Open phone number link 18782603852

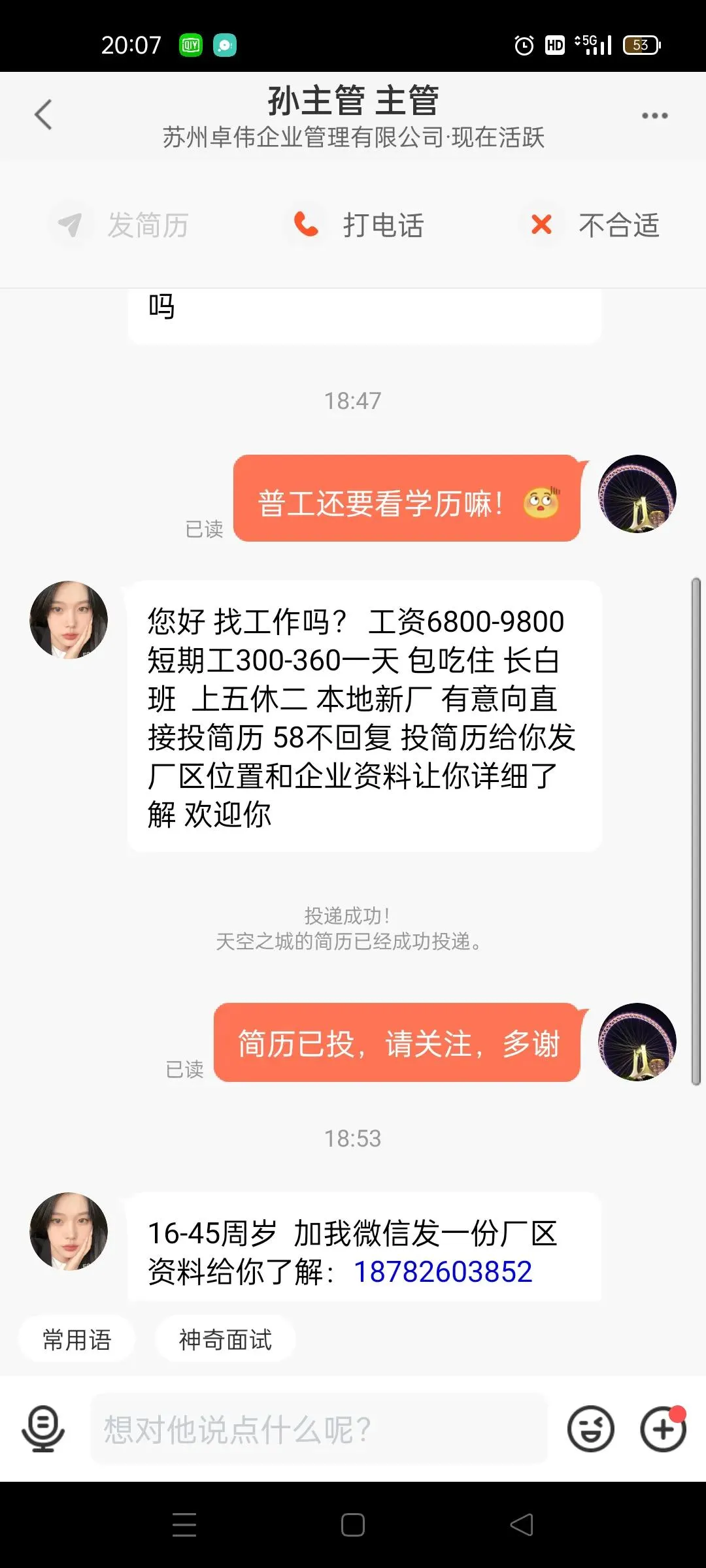pos(443,1272)
